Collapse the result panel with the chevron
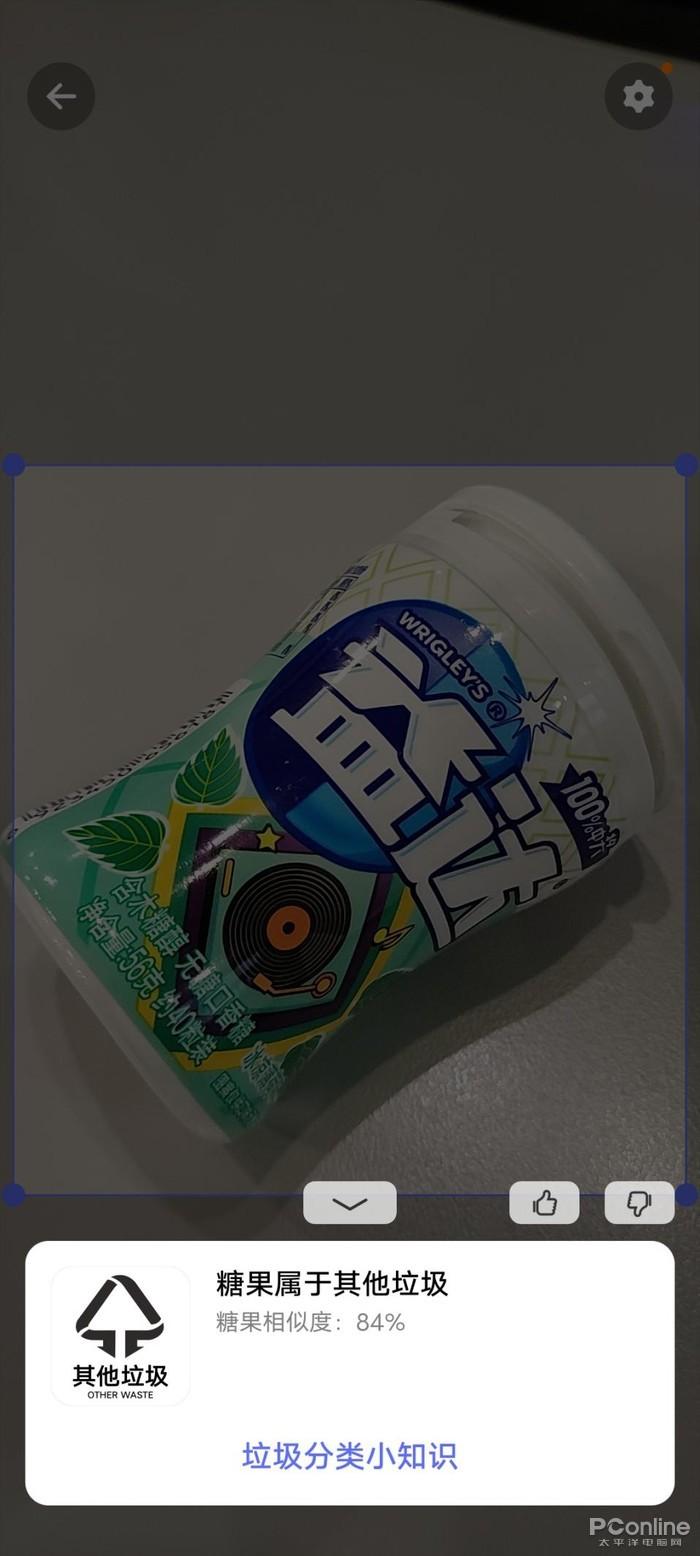The height and width of the screenshot is (1556, 700). point(350,1203)
